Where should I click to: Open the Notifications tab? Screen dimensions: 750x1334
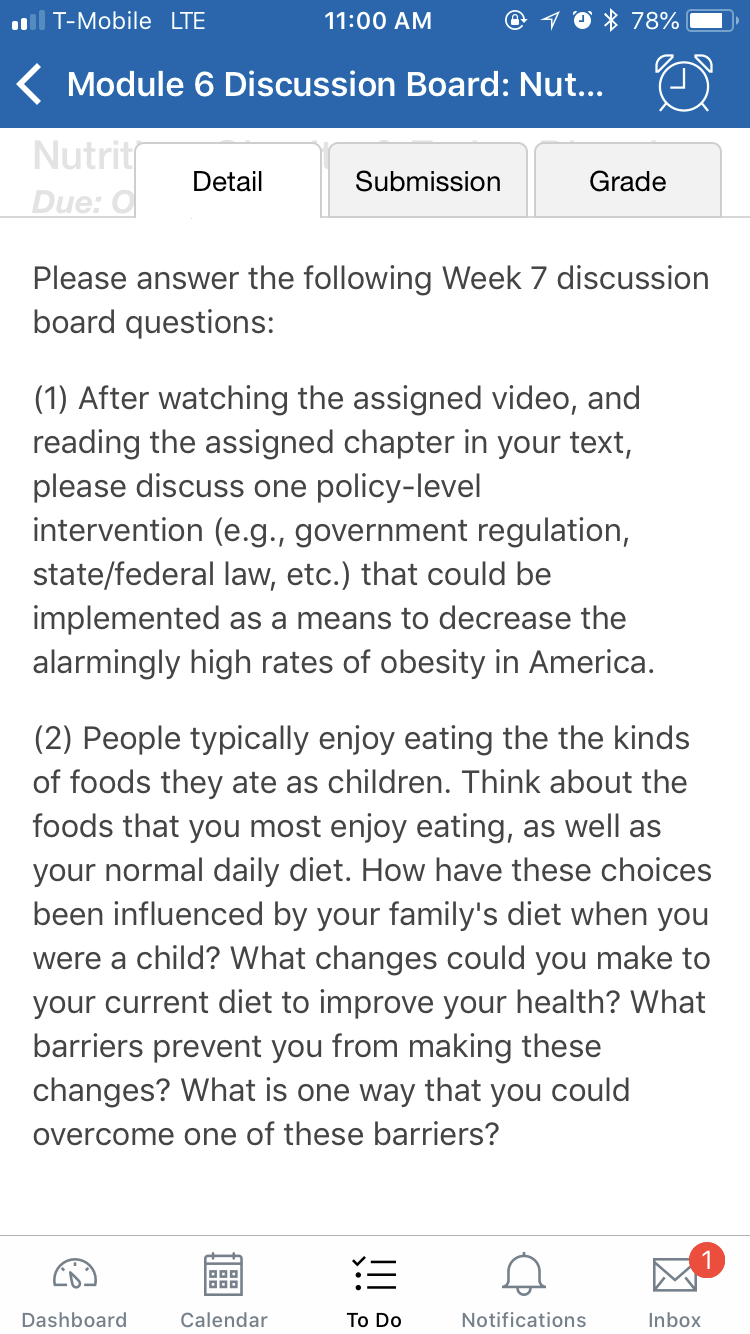pyautogui.click(x=524, y=1291)
